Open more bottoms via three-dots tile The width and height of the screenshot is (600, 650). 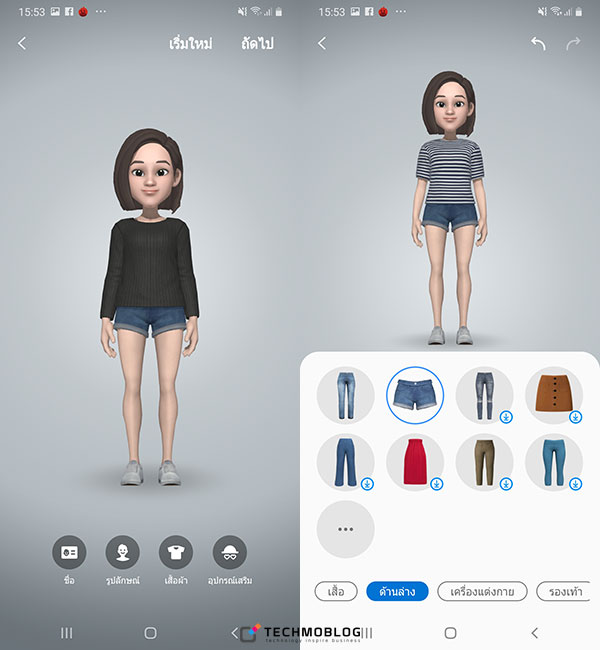pyautogui.click(x=345, y=529)
